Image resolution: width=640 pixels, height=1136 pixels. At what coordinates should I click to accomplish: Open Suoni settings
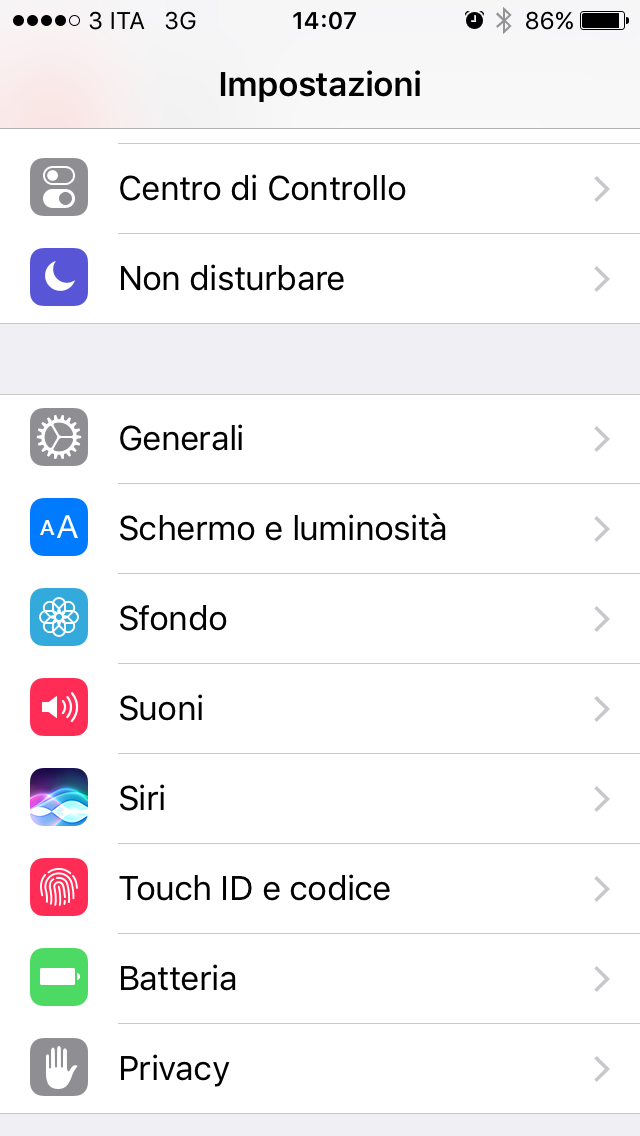tap(320, 709)
